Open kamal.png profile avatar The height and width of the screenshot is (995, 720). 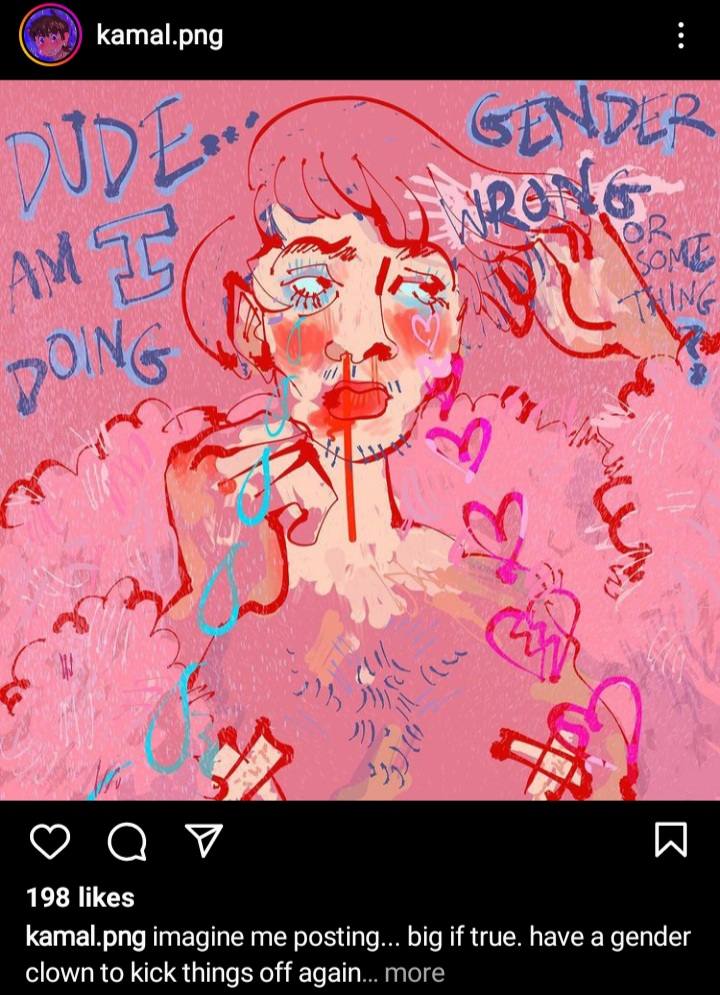point(49,35)
